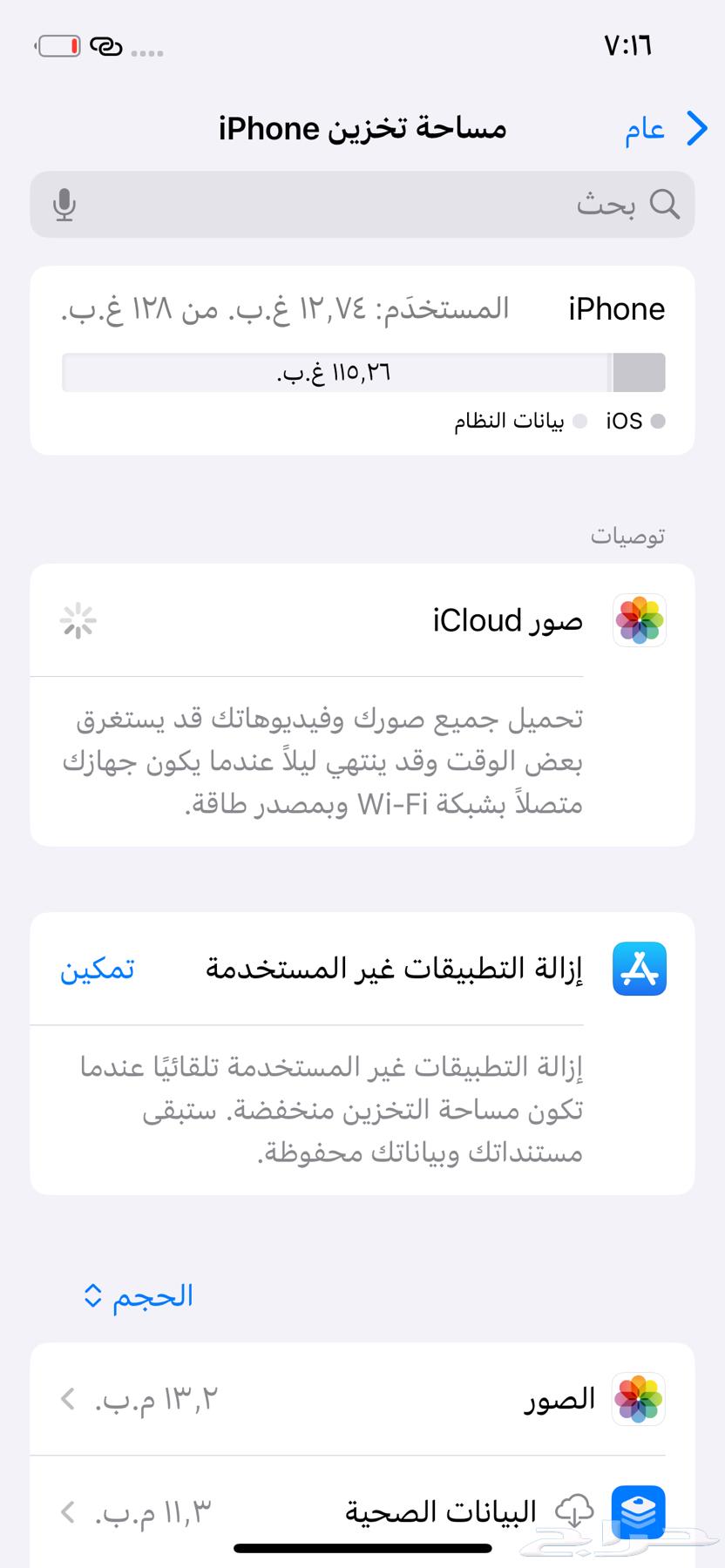Tap the dictation microphone in the search bar
Screen dimensions: 725x1568
[x=63, y=205]
